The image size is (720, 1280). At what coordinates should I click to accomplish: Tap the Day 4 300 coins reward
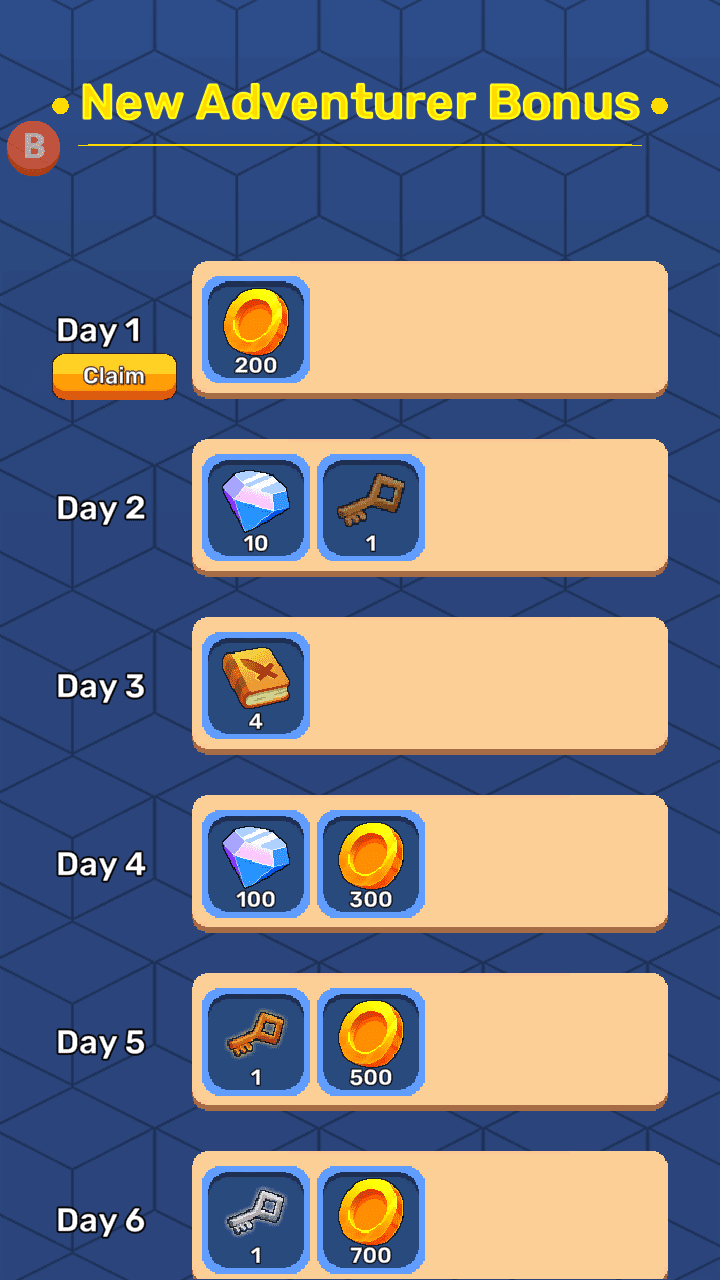(371, 864)
